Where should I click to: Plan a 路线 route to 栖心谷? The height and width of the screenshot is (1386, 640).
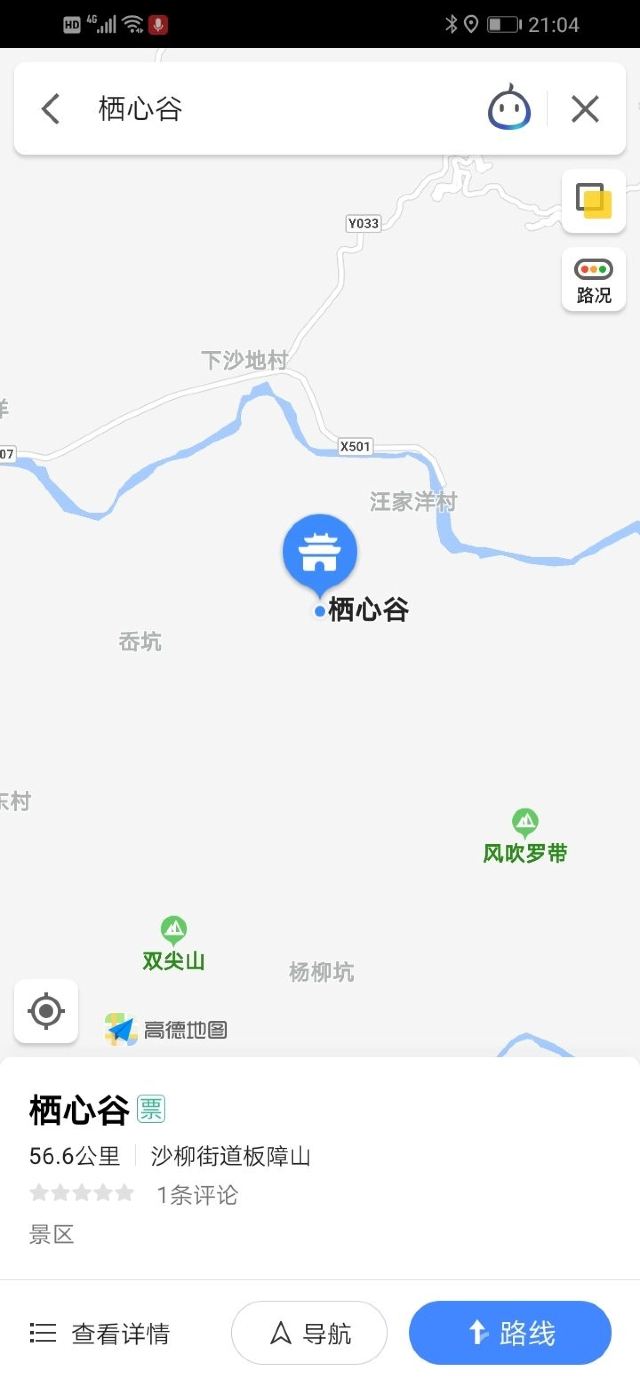point(510,1333)
